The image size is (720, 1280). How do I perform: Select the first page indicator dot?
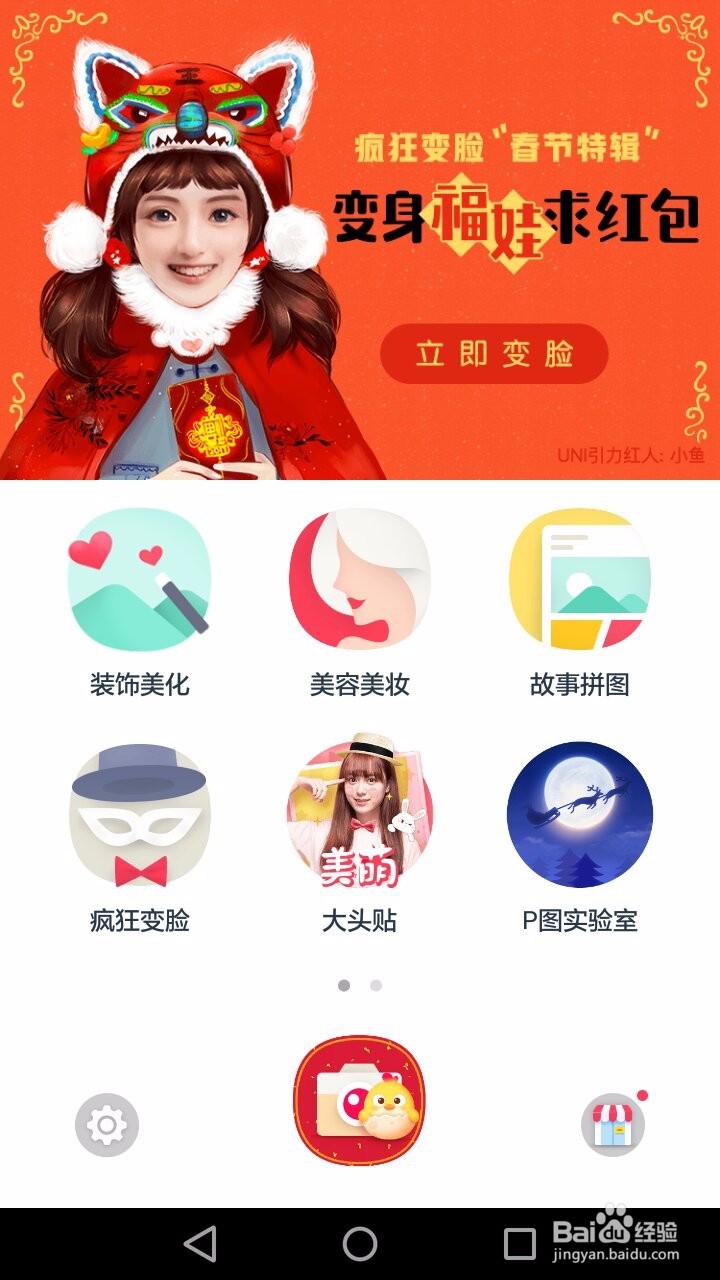coord(345,983)
